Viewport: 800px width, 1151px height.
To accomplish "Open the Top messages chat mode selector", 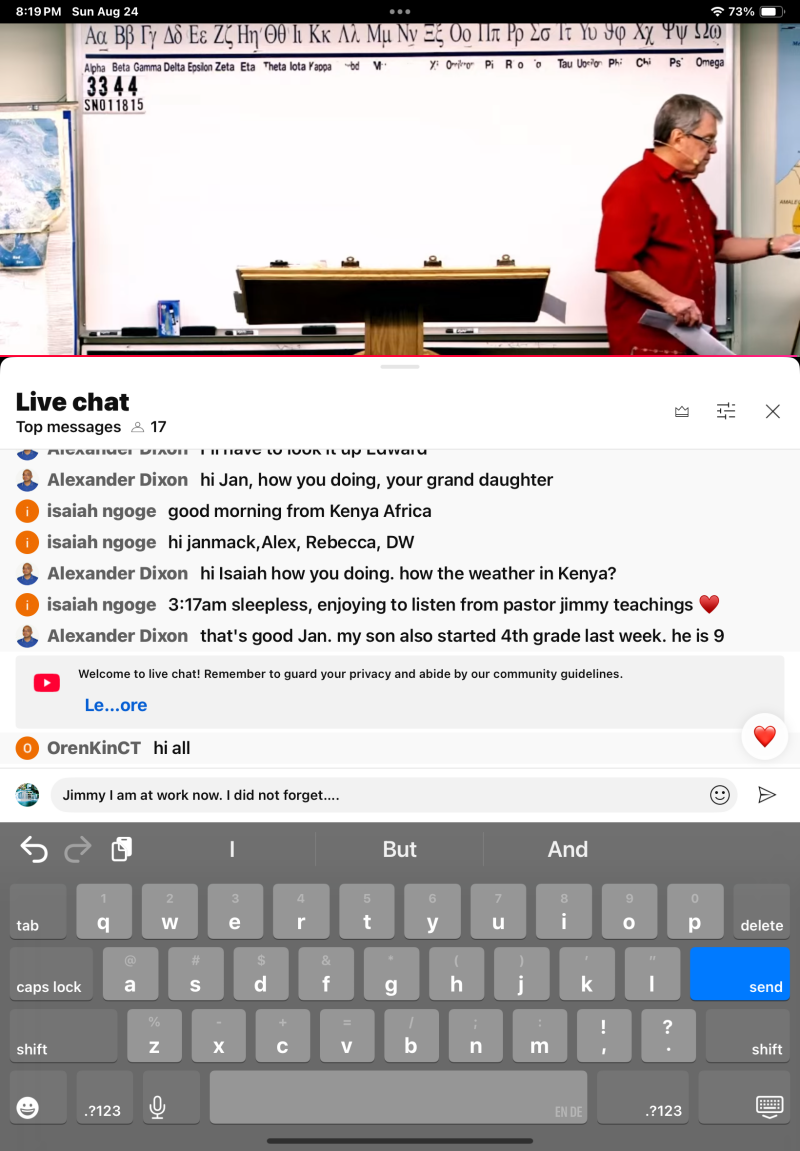I will [x=68, y=427].
